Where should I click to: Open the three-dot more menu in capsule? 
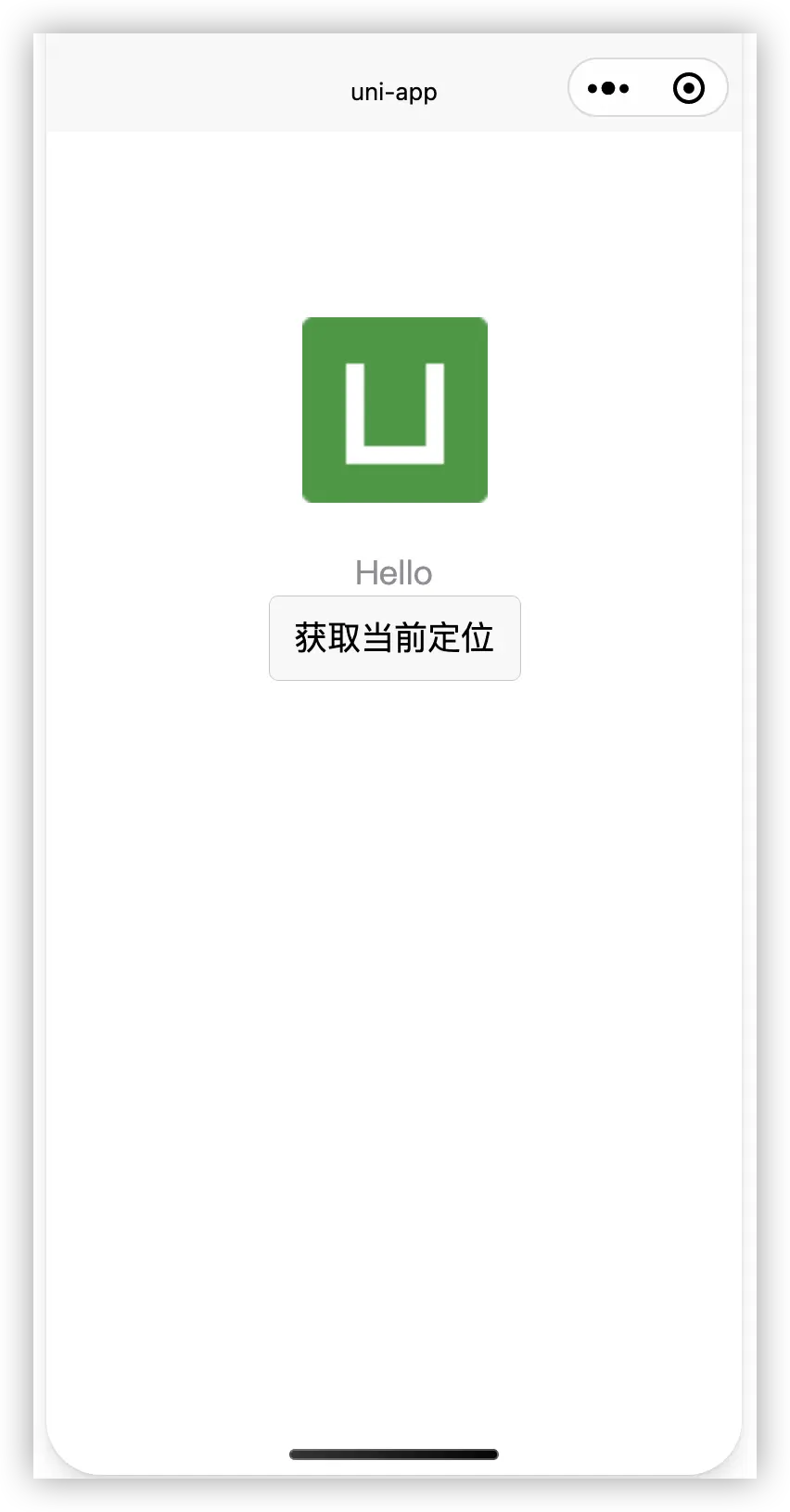click(x=608, y=89)
